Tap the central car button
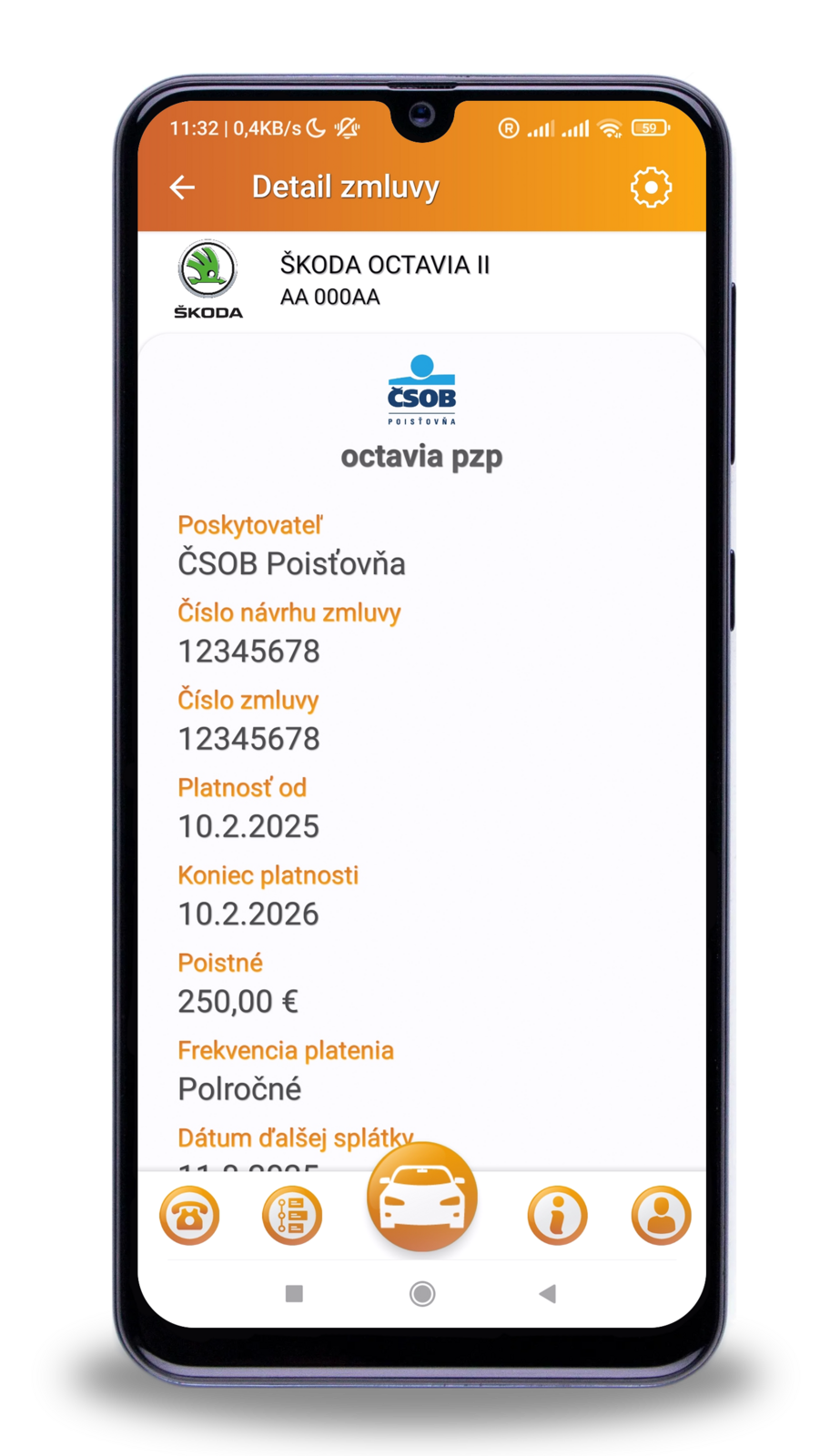The image size is (840, 1456). (421, 1198)
